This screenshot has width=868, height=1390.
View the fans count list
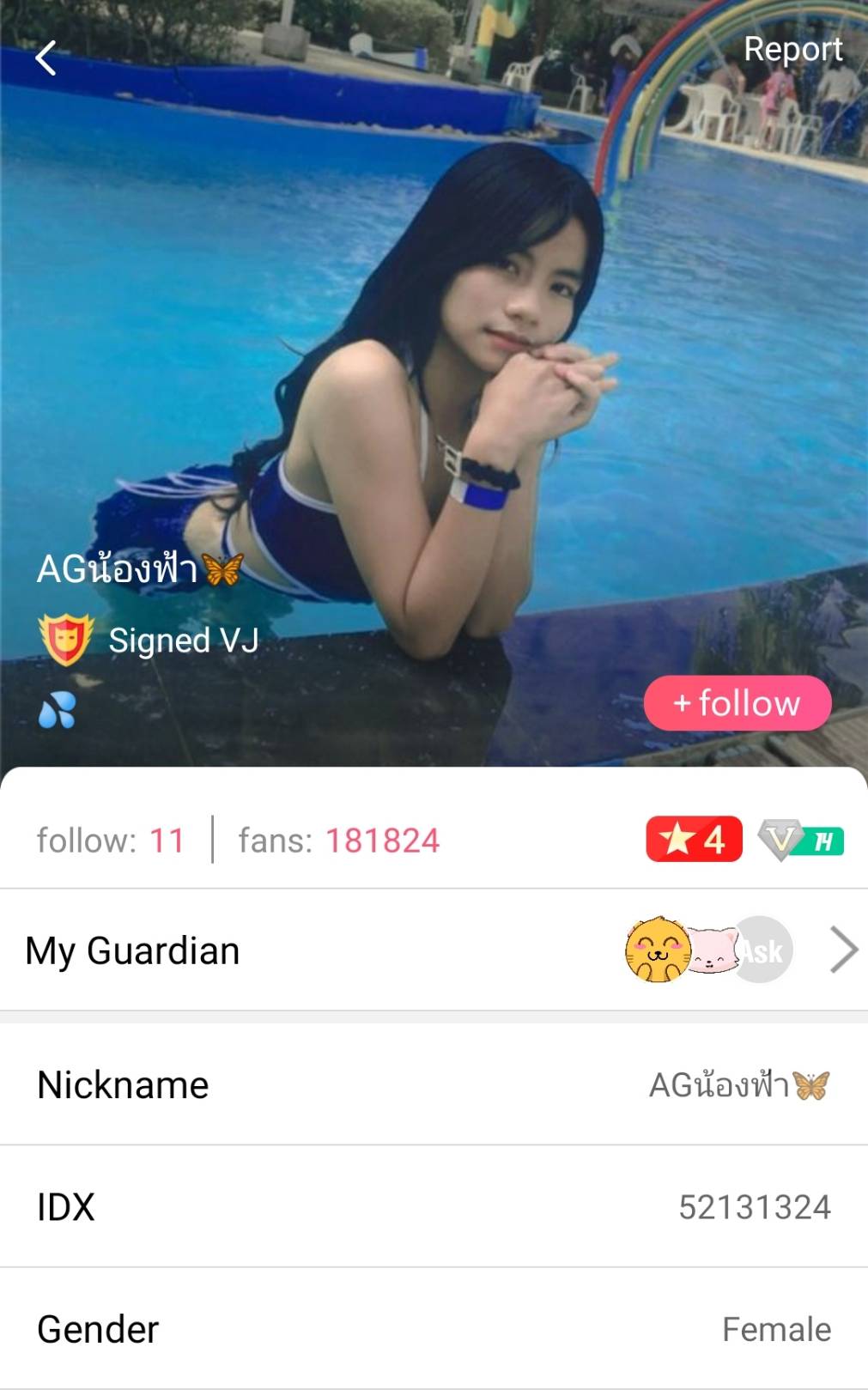click(x=339, y=841)
